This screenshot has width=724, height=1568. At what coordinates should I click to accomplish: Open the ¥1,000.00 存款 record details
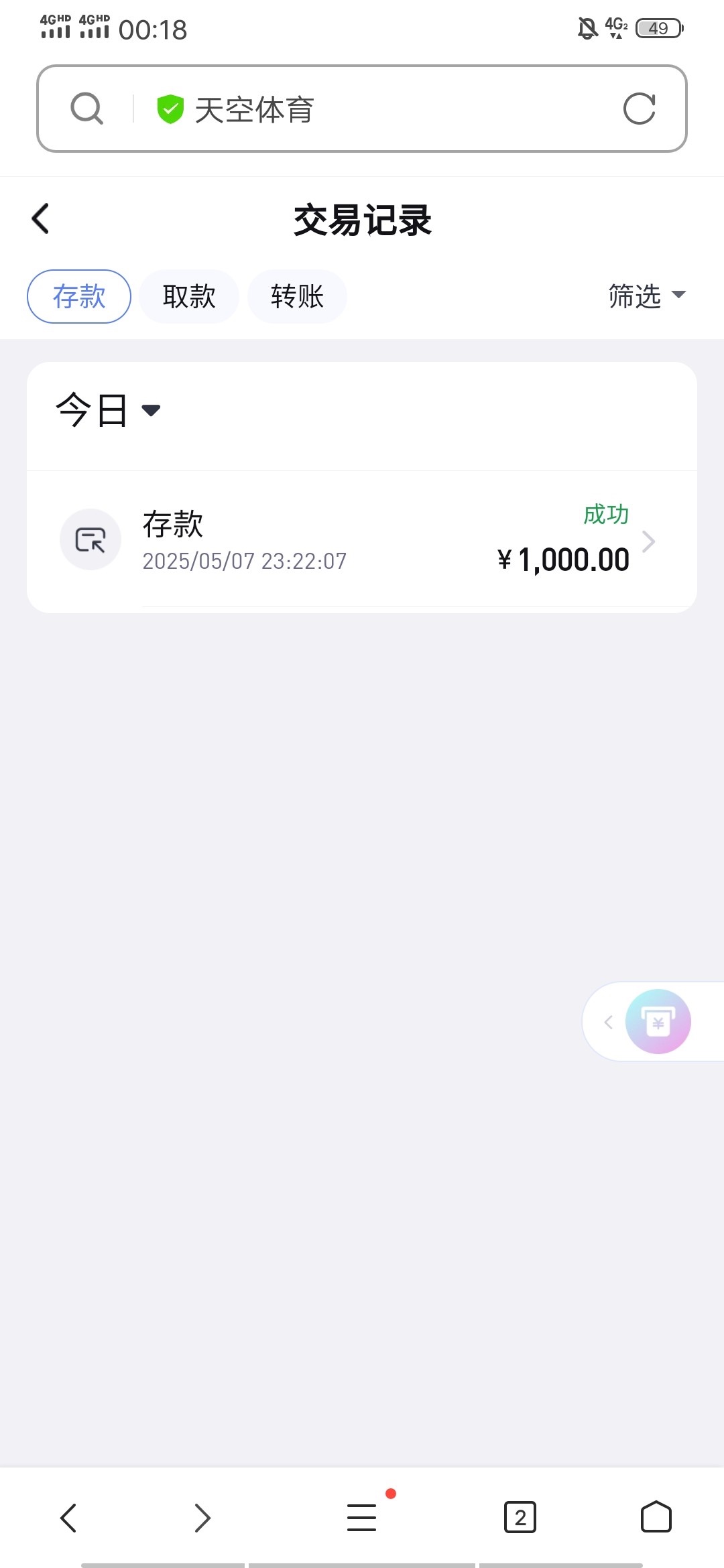[x=362, y=540]
